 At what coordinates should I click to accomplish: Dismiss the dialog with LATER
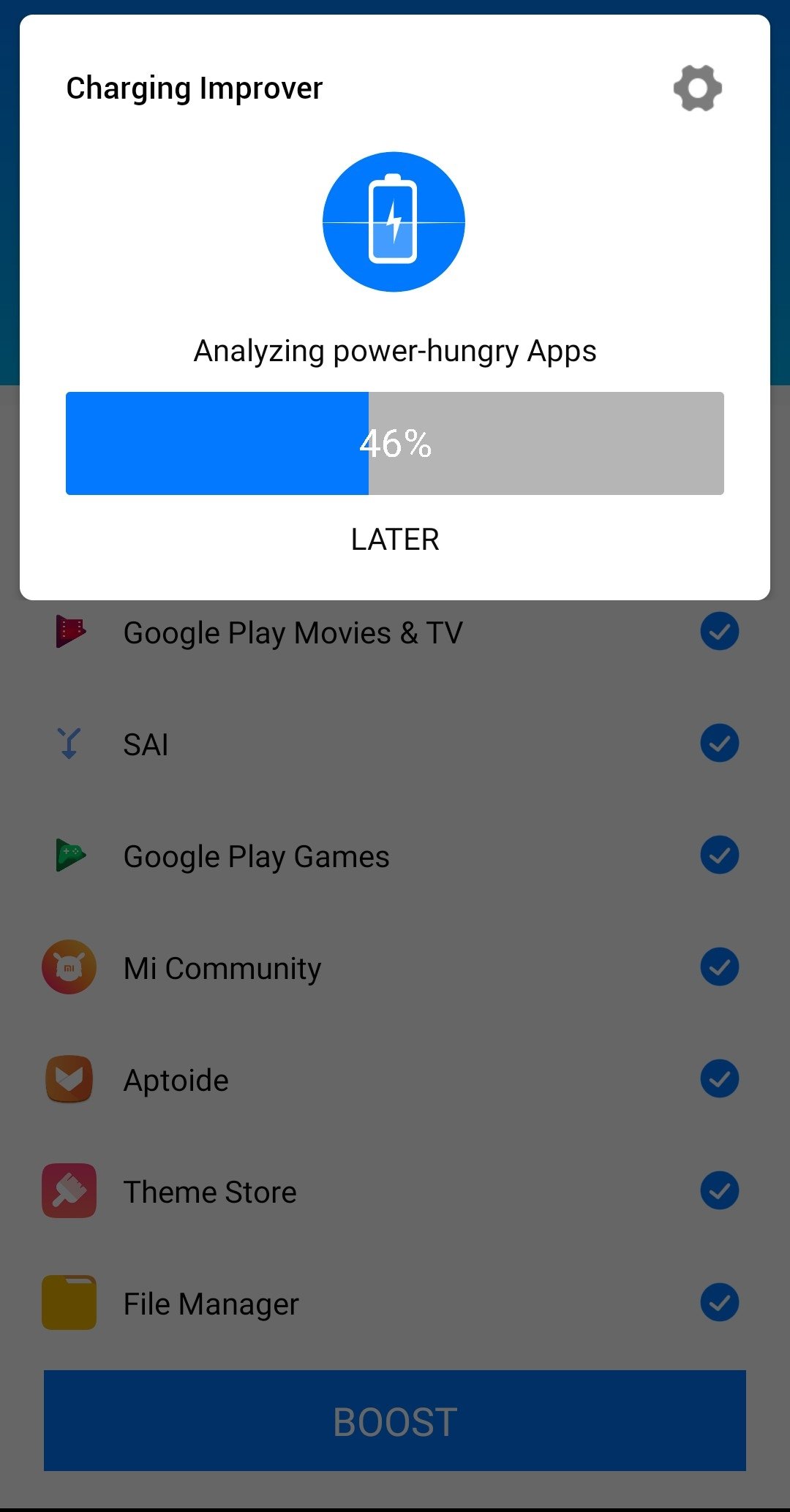[x=395, y=540]
